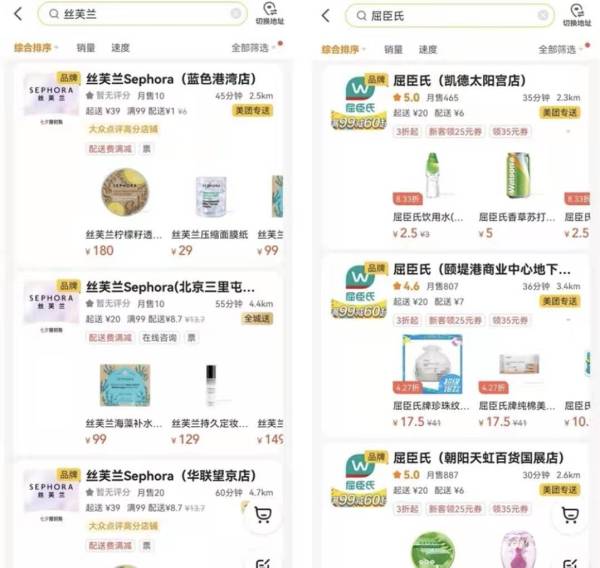Image resolution: width=600 pixels, height=568 pixels.
Task: Open 全部筛选 on the 丝芙兰 results
Action: 253,49
